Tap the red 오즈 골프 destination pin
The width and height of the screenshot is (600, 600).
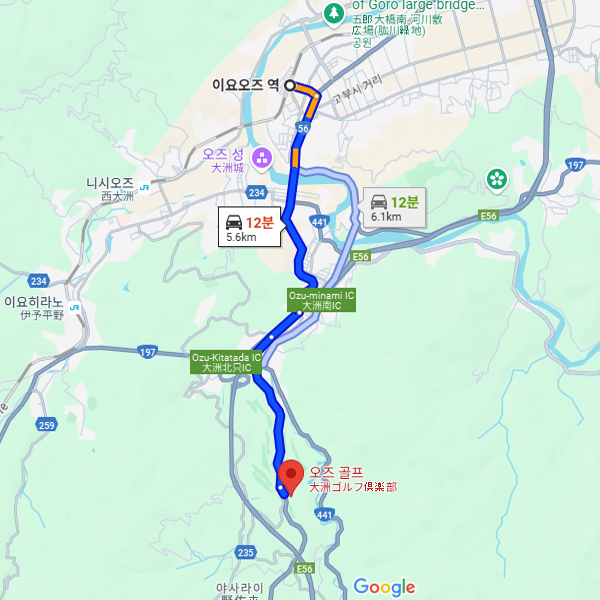tap(291, 475)
